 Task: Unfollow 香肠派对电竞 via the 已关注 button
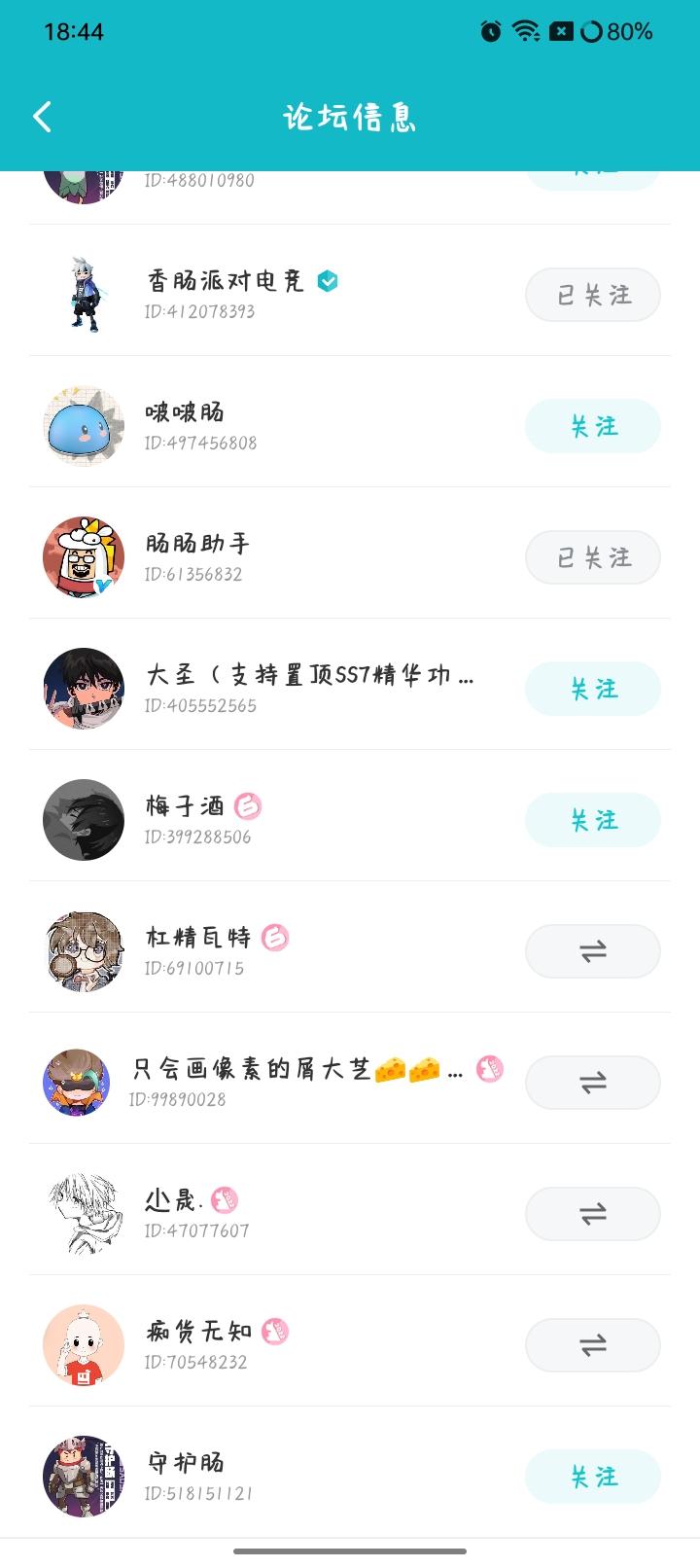point(592,295)
